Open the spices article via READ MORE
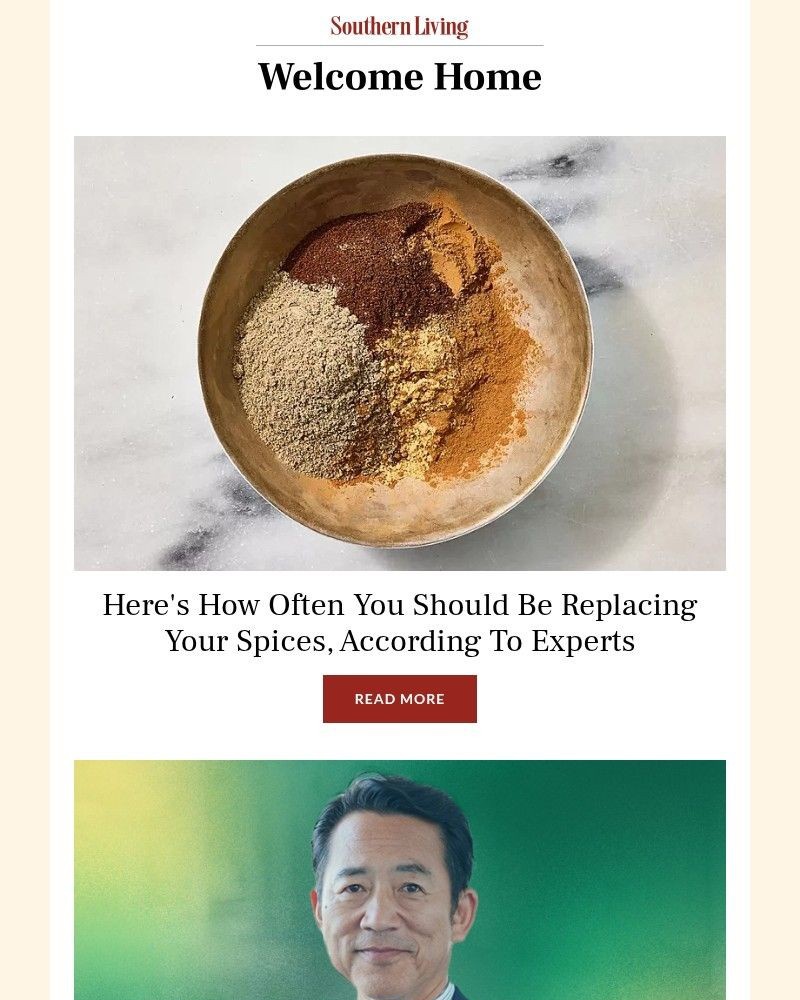Image resolution: width=800 pixels, height=1000 pixels. (399, 699)
